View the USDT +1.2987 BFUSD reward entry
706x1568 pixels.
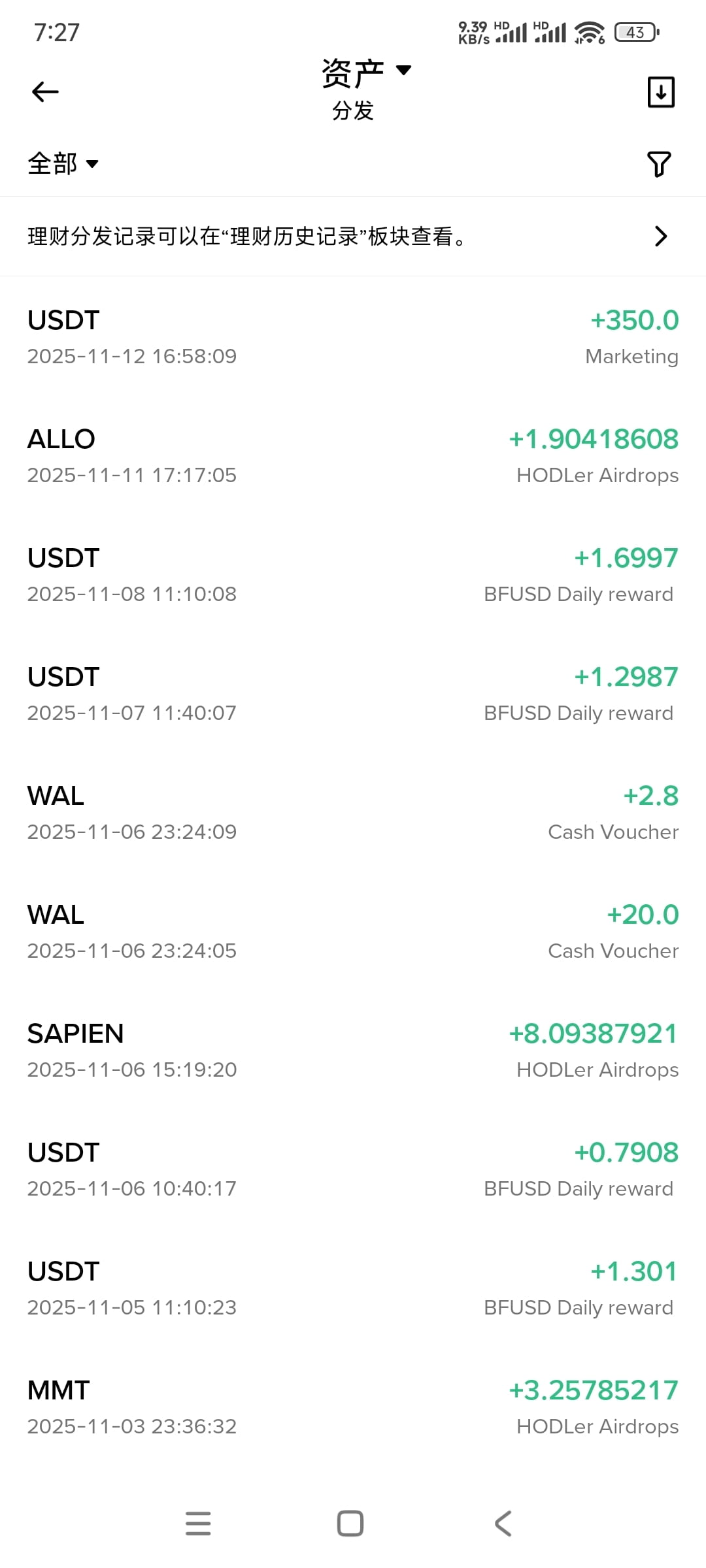353,694
